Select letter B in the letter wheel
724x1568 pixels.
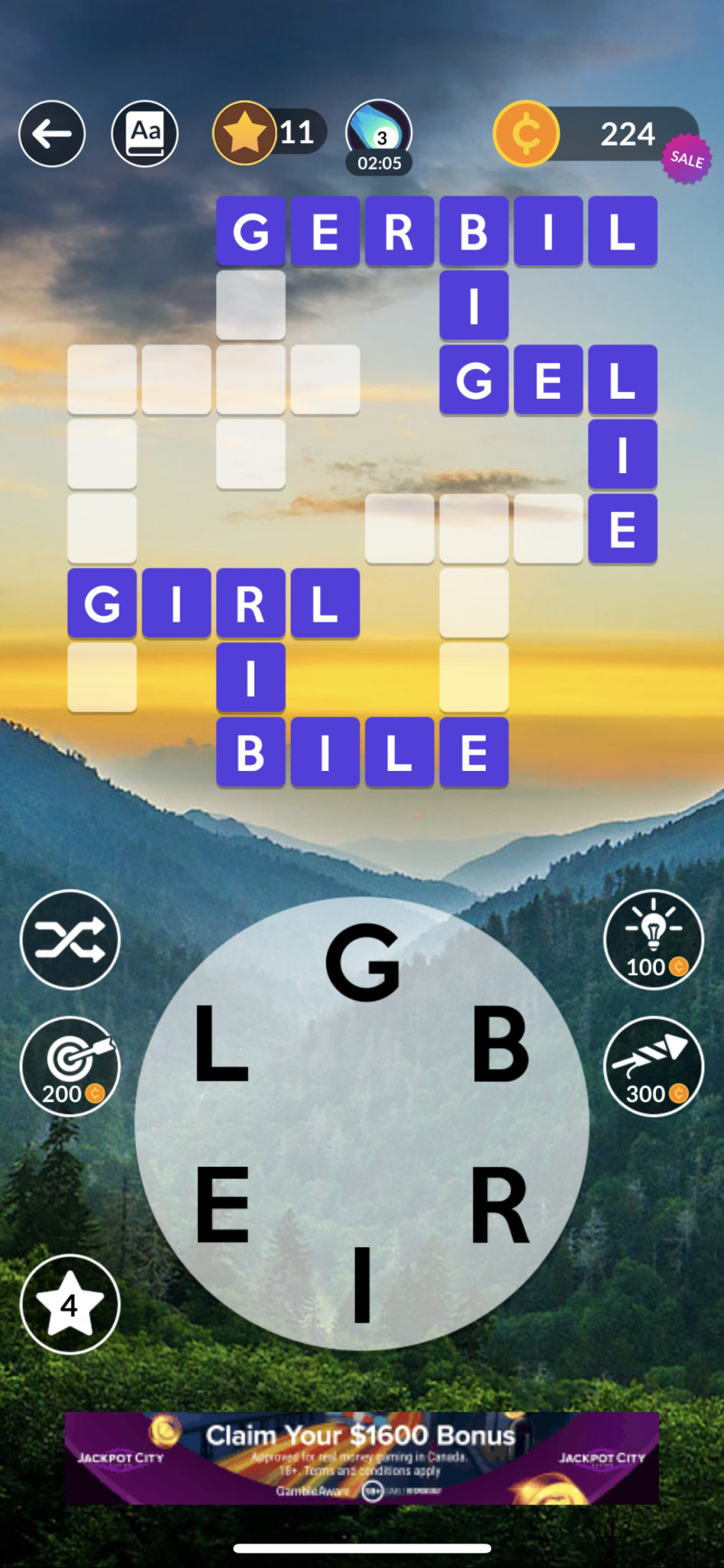tap(501, 1043)
